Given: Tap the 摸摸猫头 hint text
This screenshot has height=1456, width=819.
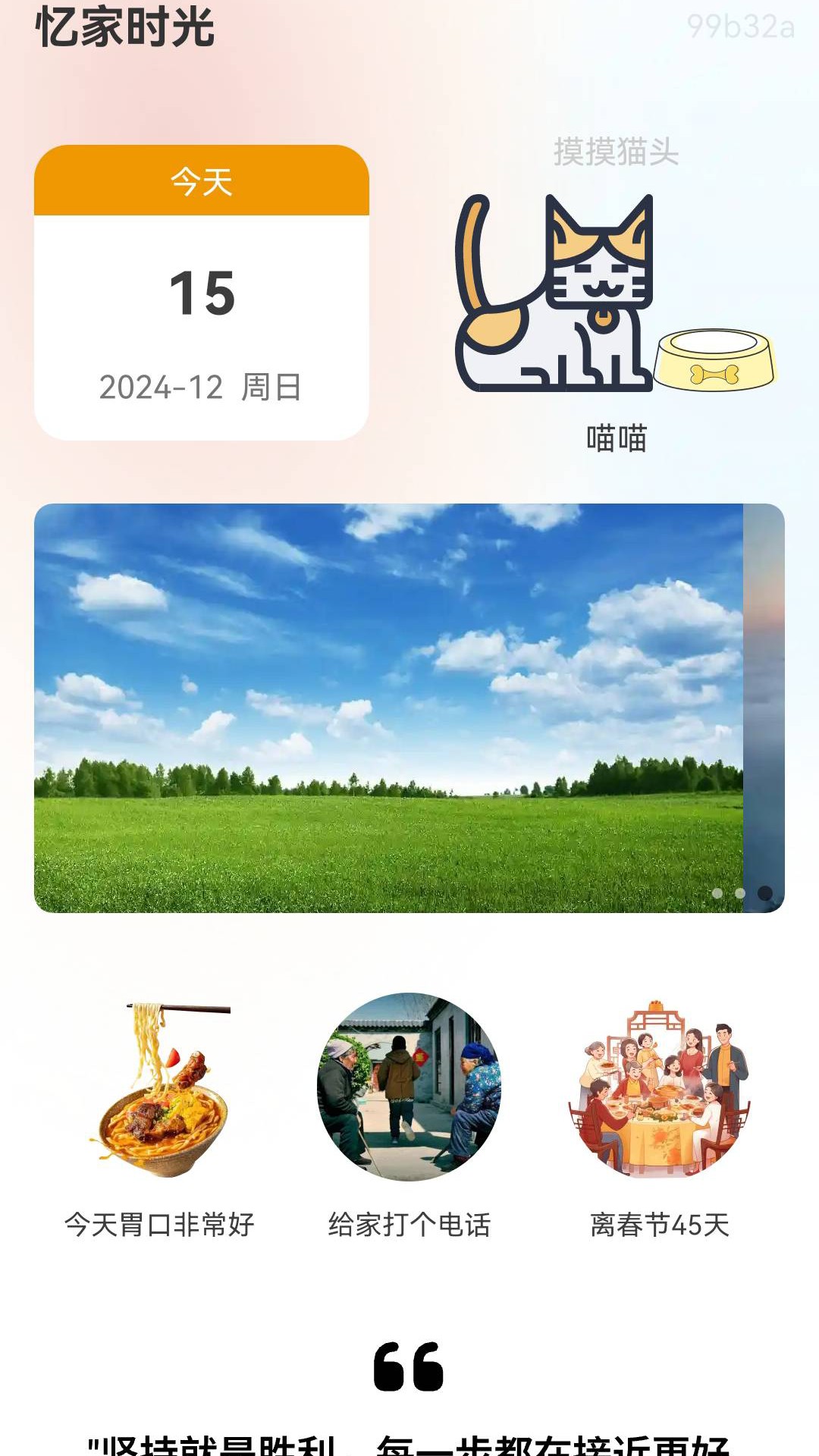Looking at the screenshot, I should click(x=616, y=152).
